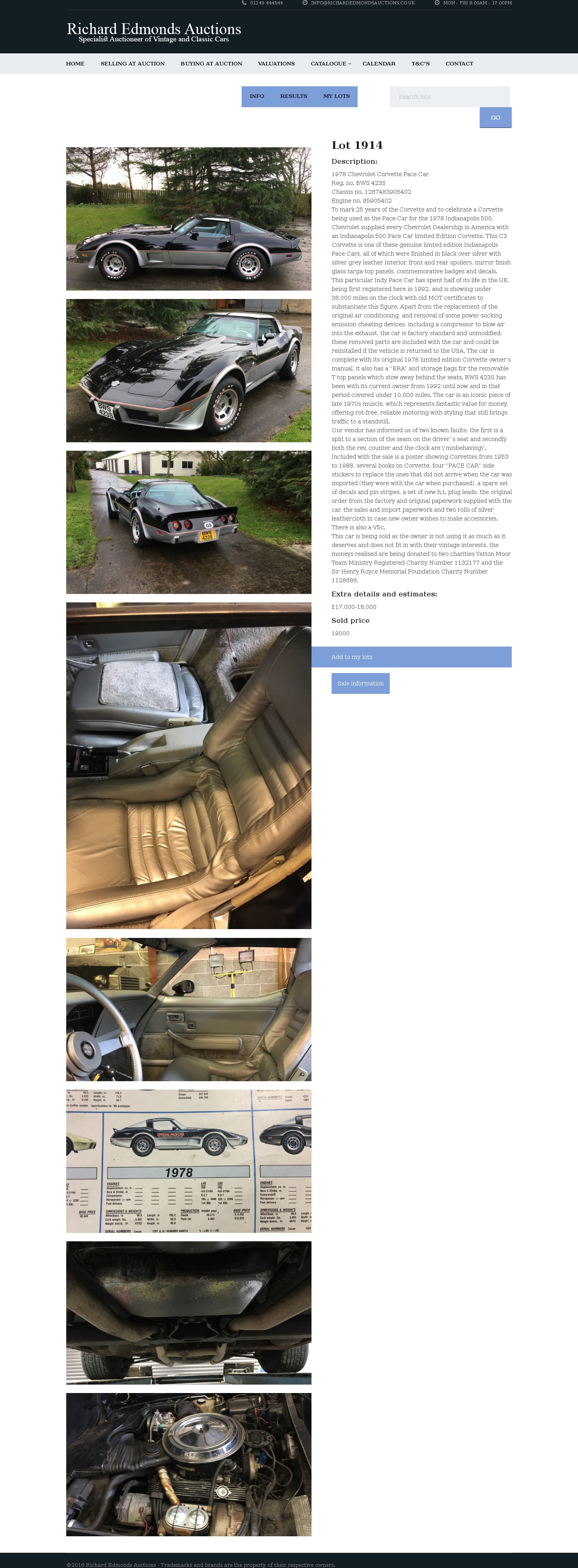
Task: Open the Calendar page
Action: pos(378,63)
